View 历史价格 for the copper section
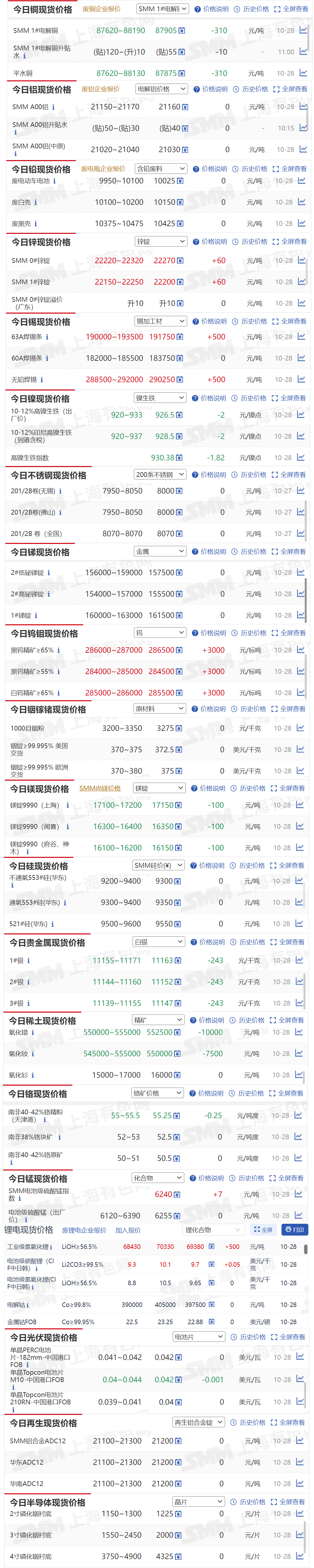The image size is (314, 1568). [252, 9]
